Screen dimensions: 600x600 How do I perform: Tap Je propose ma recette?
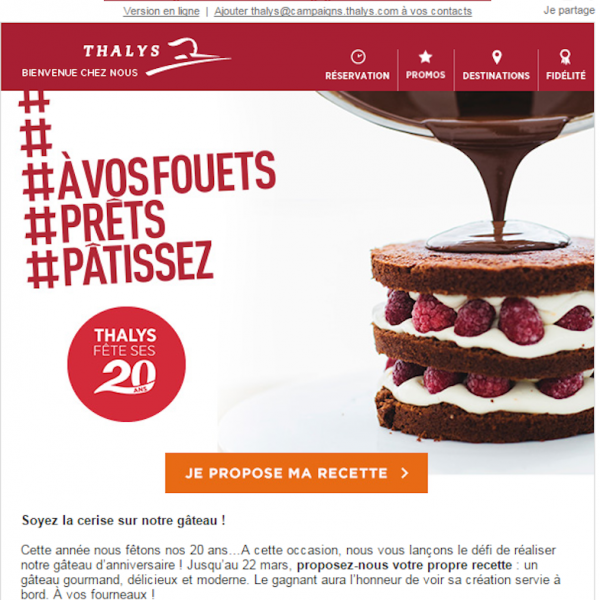296,473
